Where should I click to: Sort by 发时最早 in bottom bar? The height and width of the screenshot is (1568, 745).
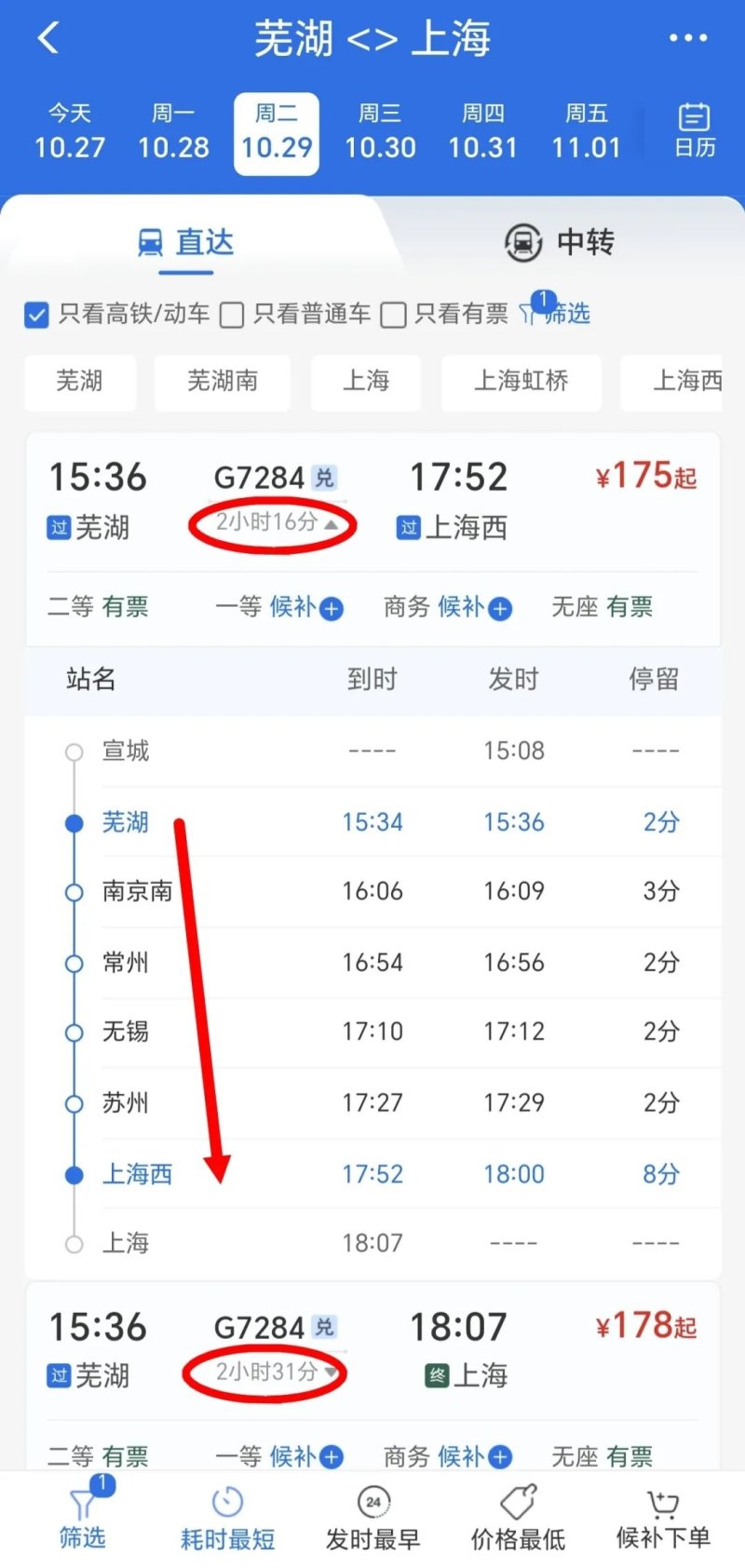[373, 1519]
